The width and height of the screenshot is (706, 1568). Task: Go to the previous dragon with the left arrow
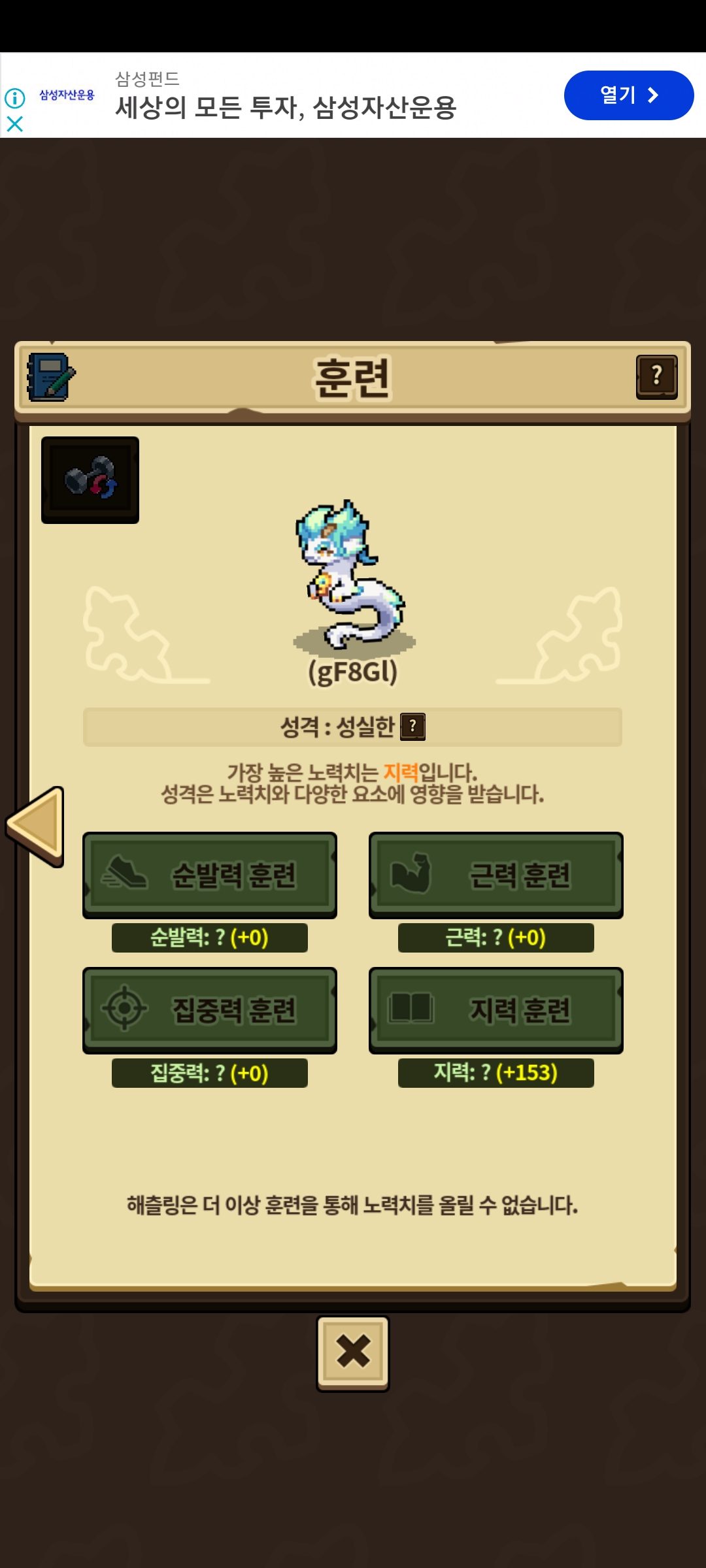36,826
